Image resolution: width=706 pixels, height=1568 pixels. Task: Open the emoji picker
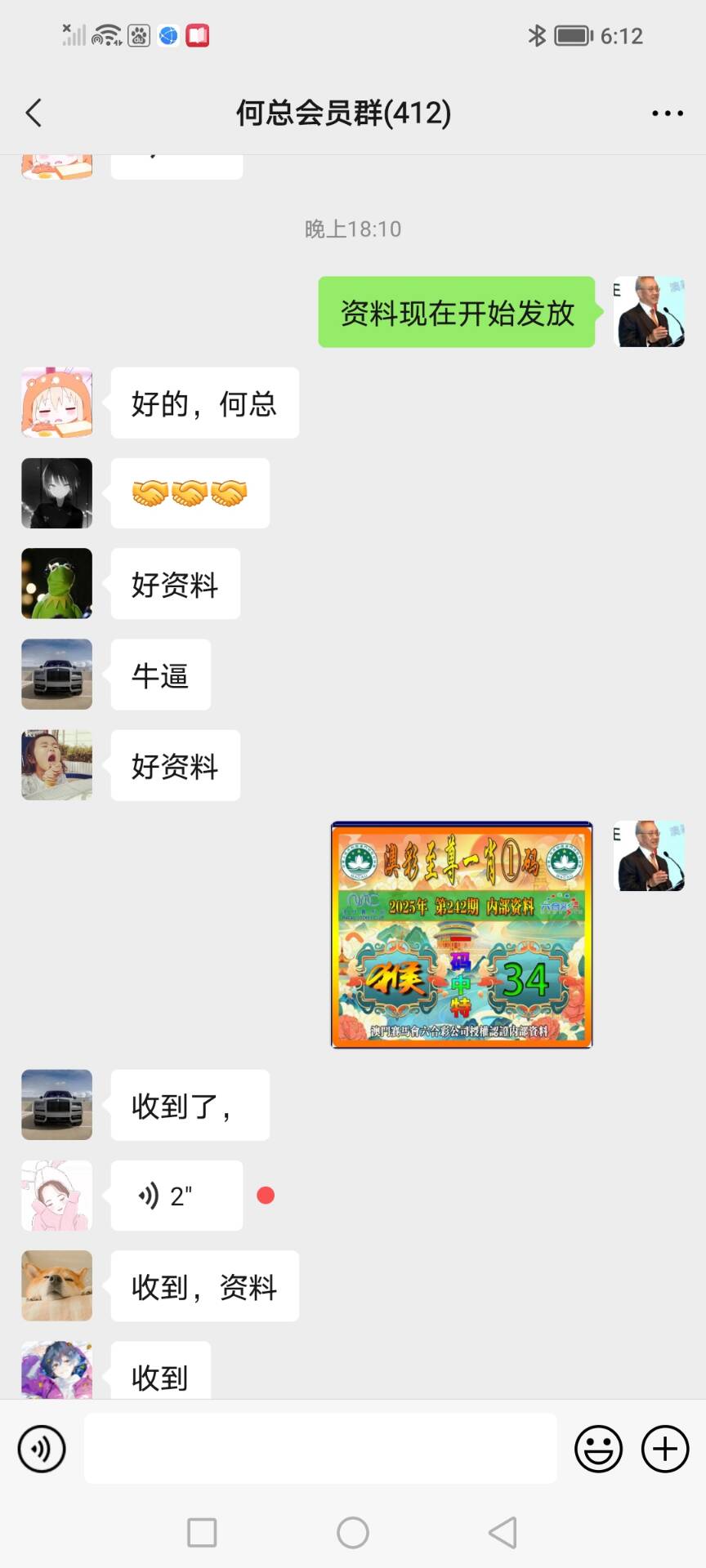[x=598, y=1449]
